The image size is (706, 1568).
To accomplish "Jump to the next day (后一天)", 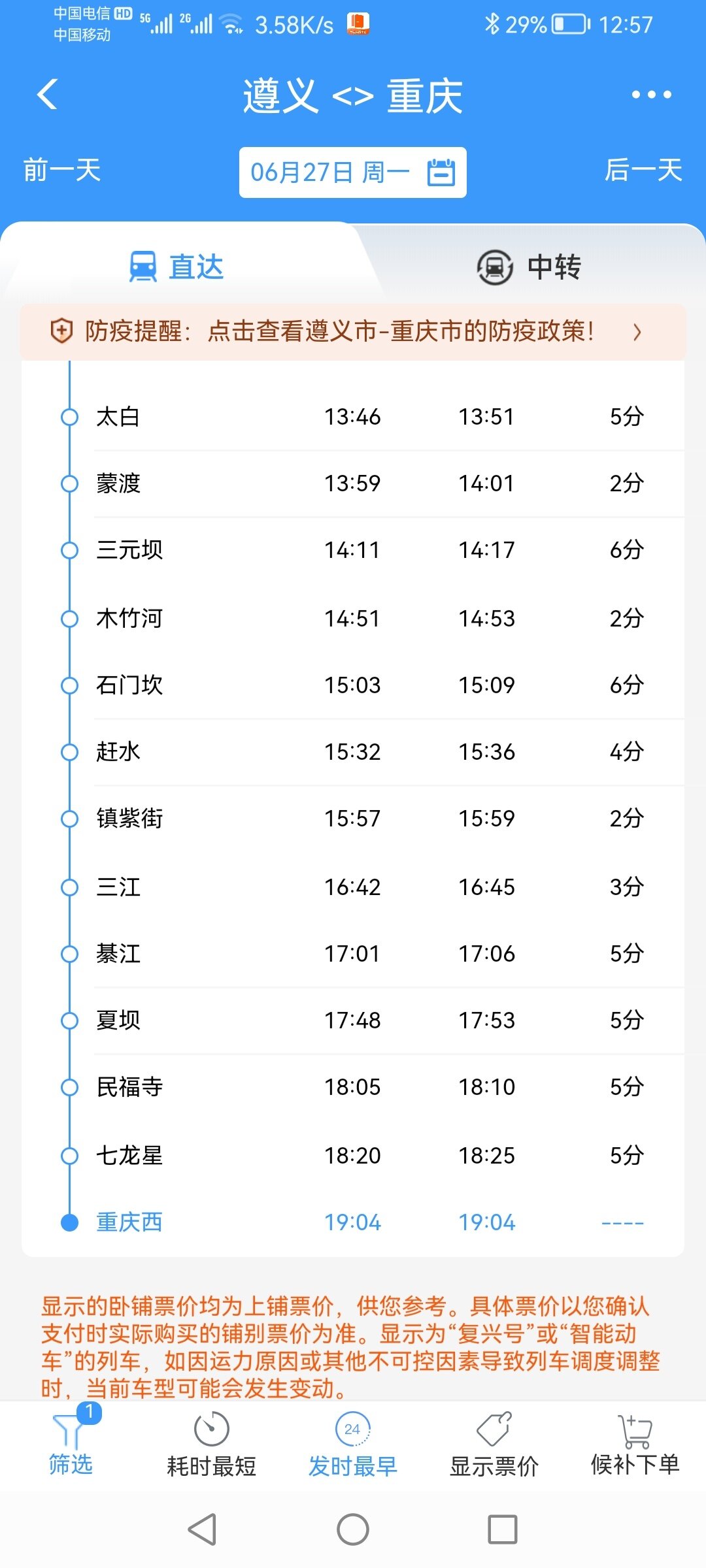I will pos(643,171).
